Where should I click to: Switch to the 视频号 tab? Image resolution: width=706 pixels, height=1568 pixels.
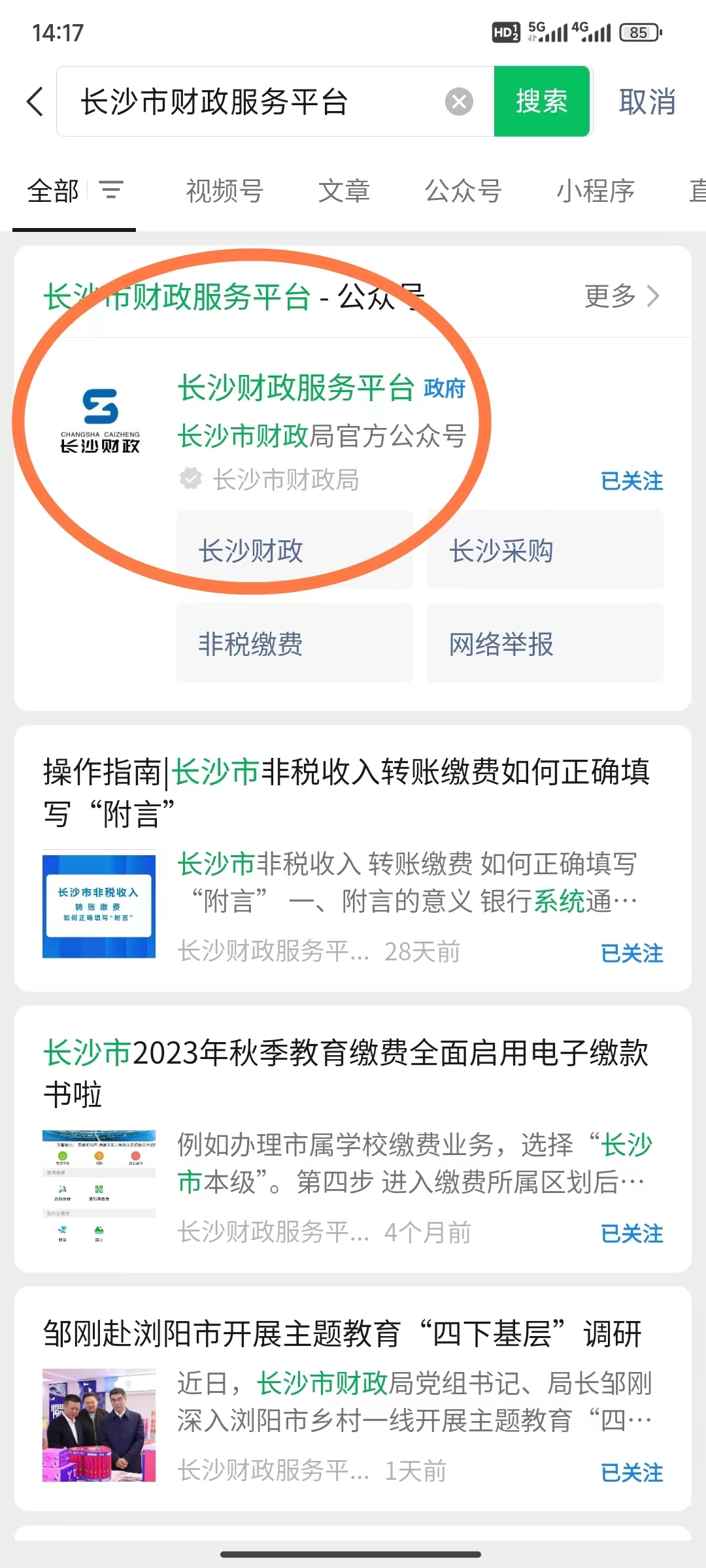[x=224, y=191]
